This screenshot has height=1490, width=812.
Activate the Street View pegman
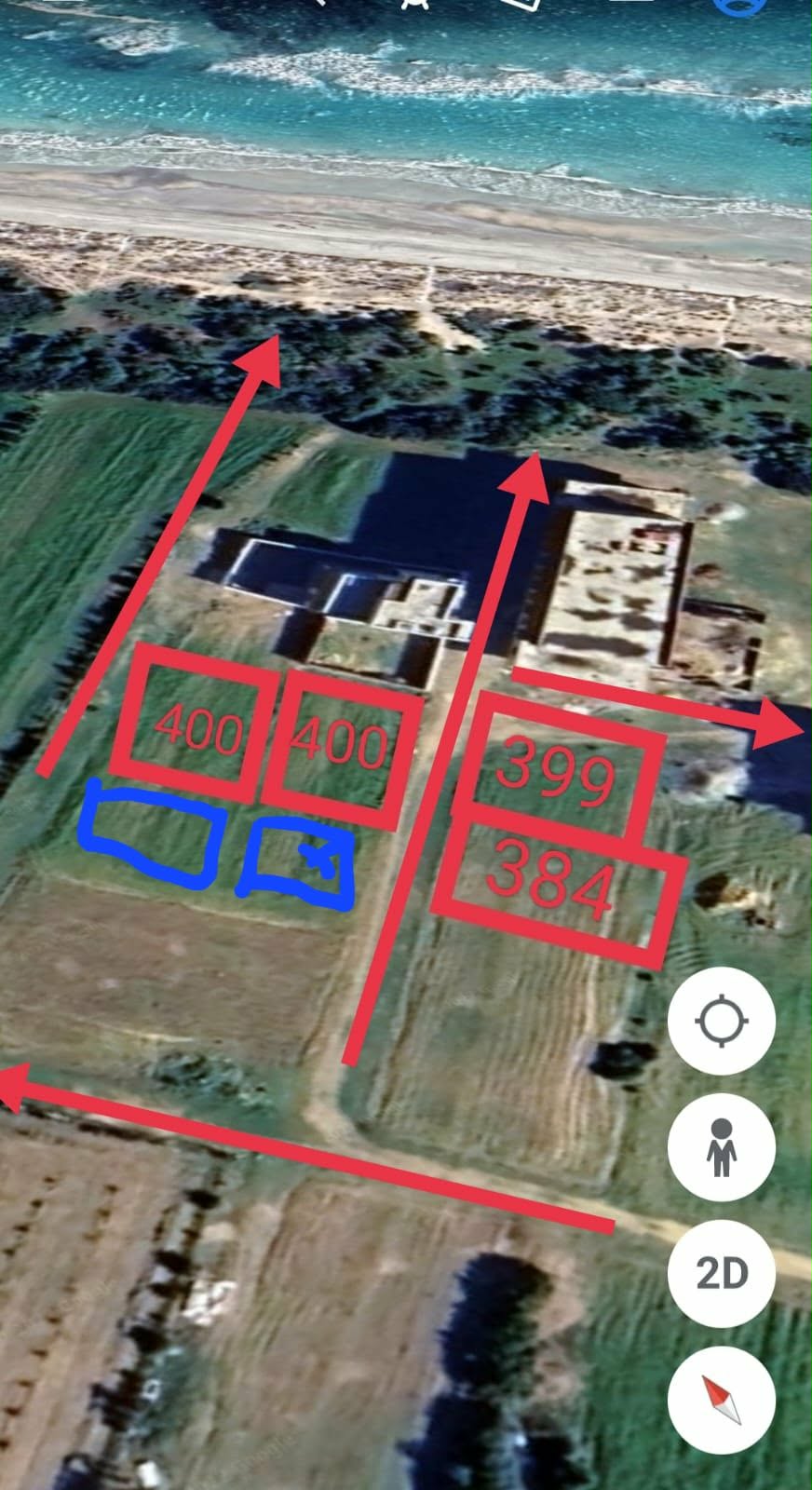point(722,1147)
